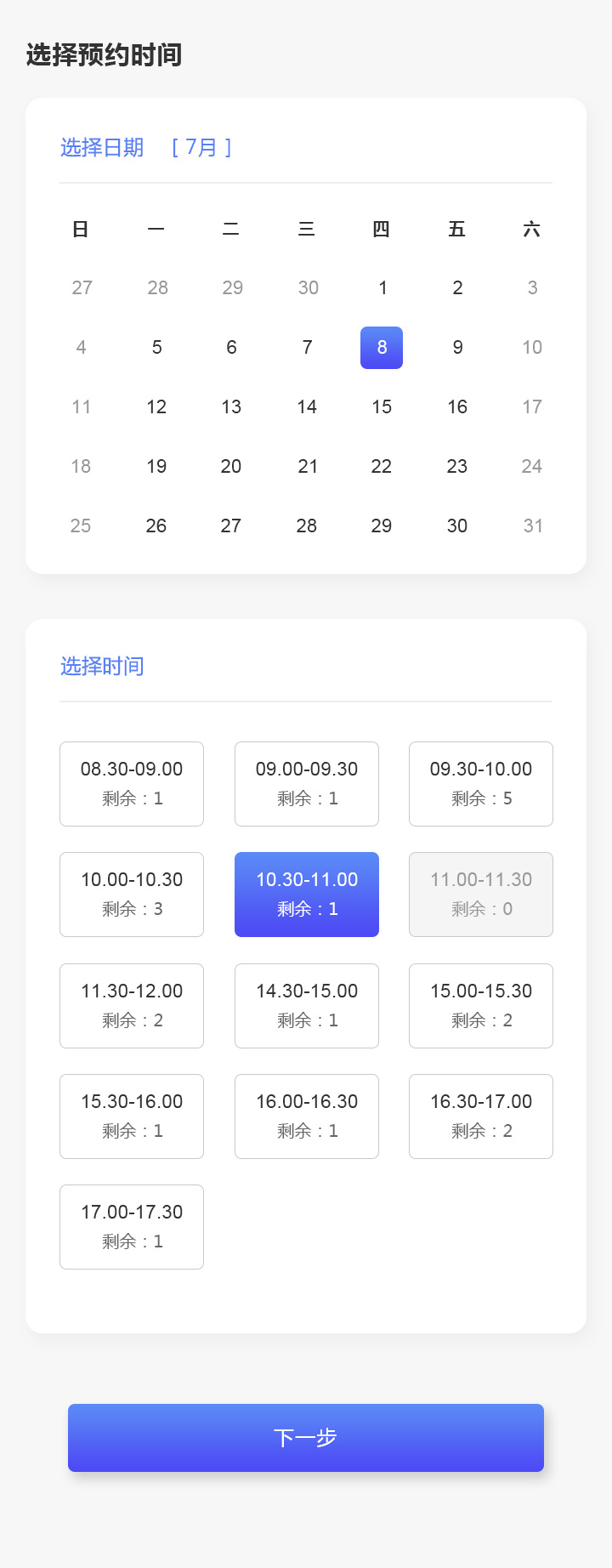Pick the 15.00-15.30 time slot

[481, 1005]
